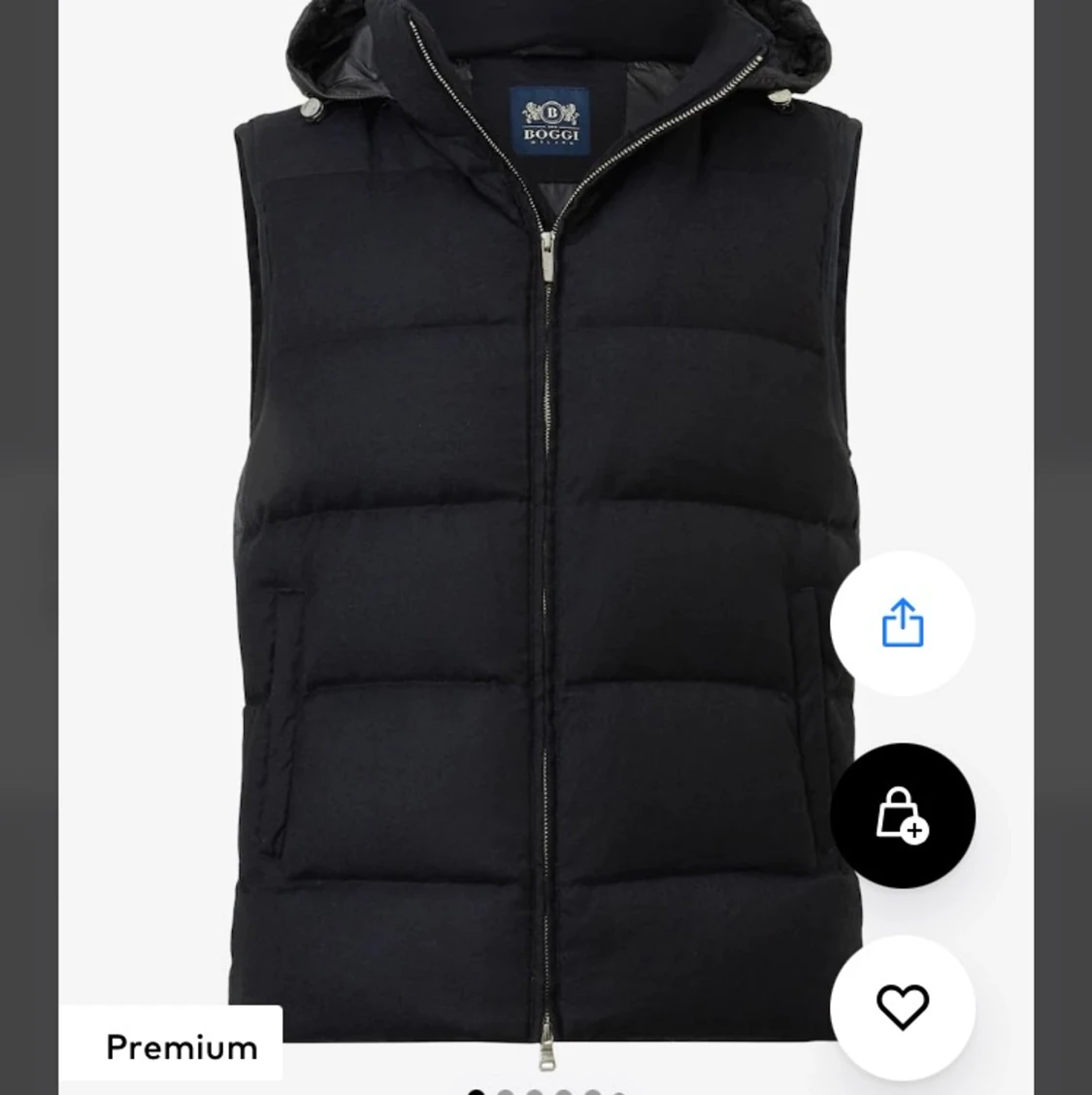This screenshot has width=1092, height=1095.
Task: Click the white circle containing the heart
Action: (902, 1009)
